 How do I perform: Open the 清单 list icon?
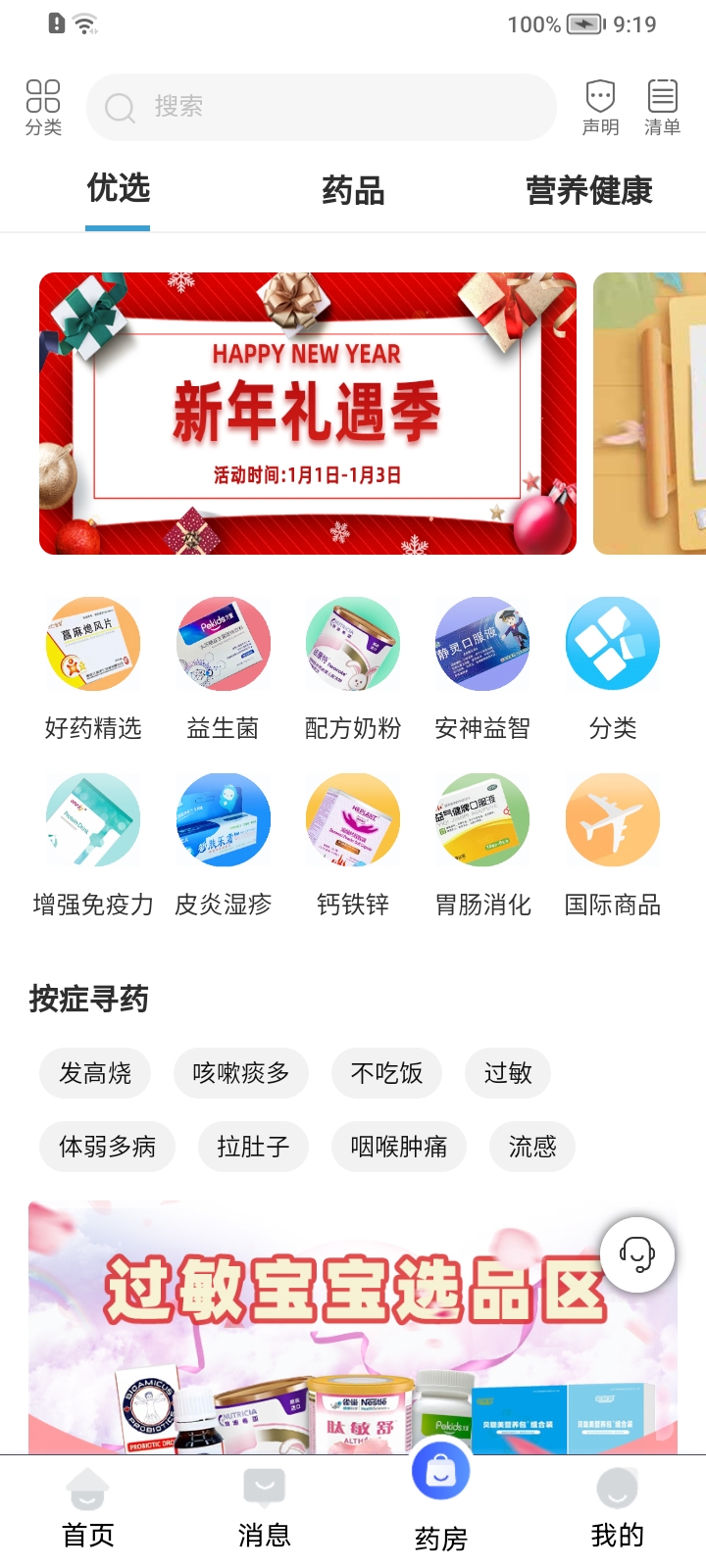[663, 103]
